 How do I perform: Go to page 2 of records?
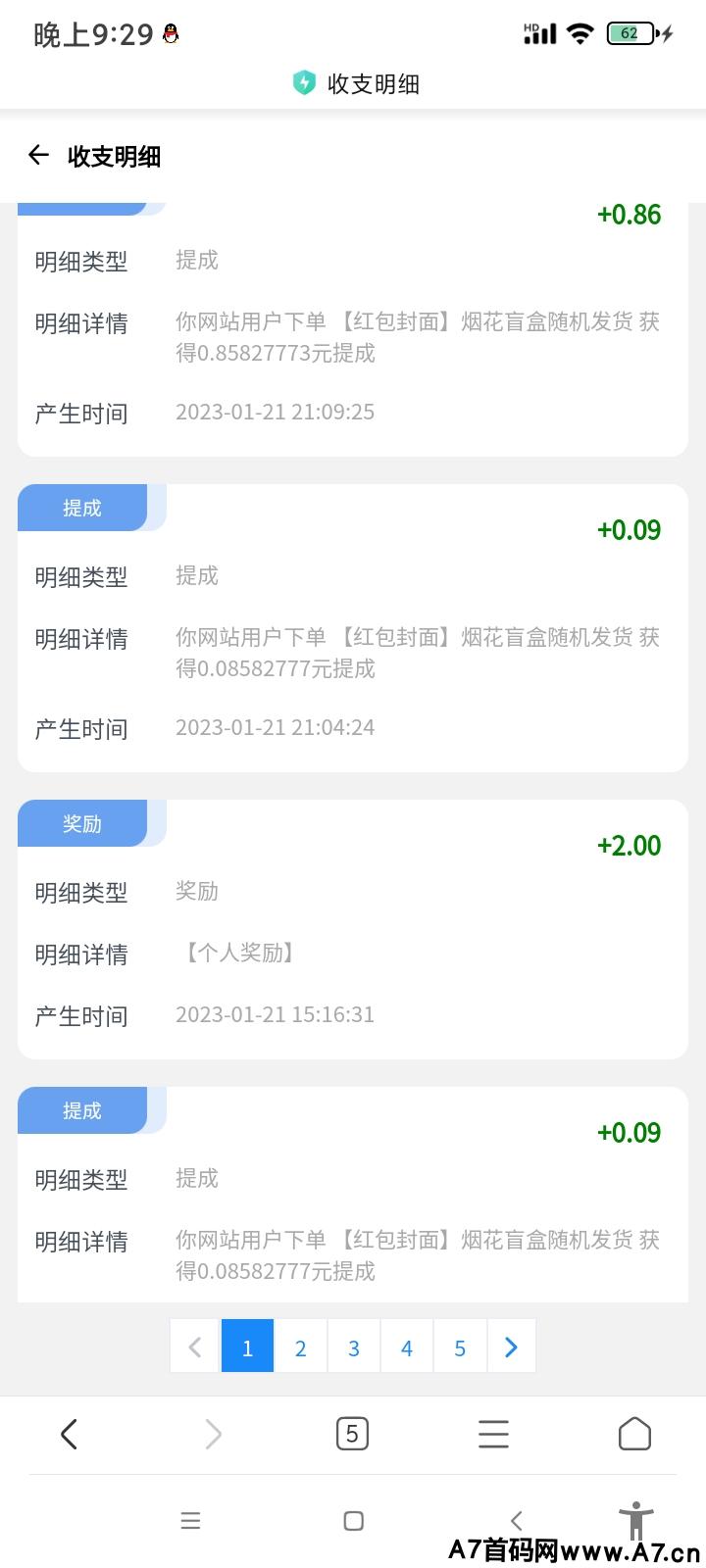[x=300, y=1346]
